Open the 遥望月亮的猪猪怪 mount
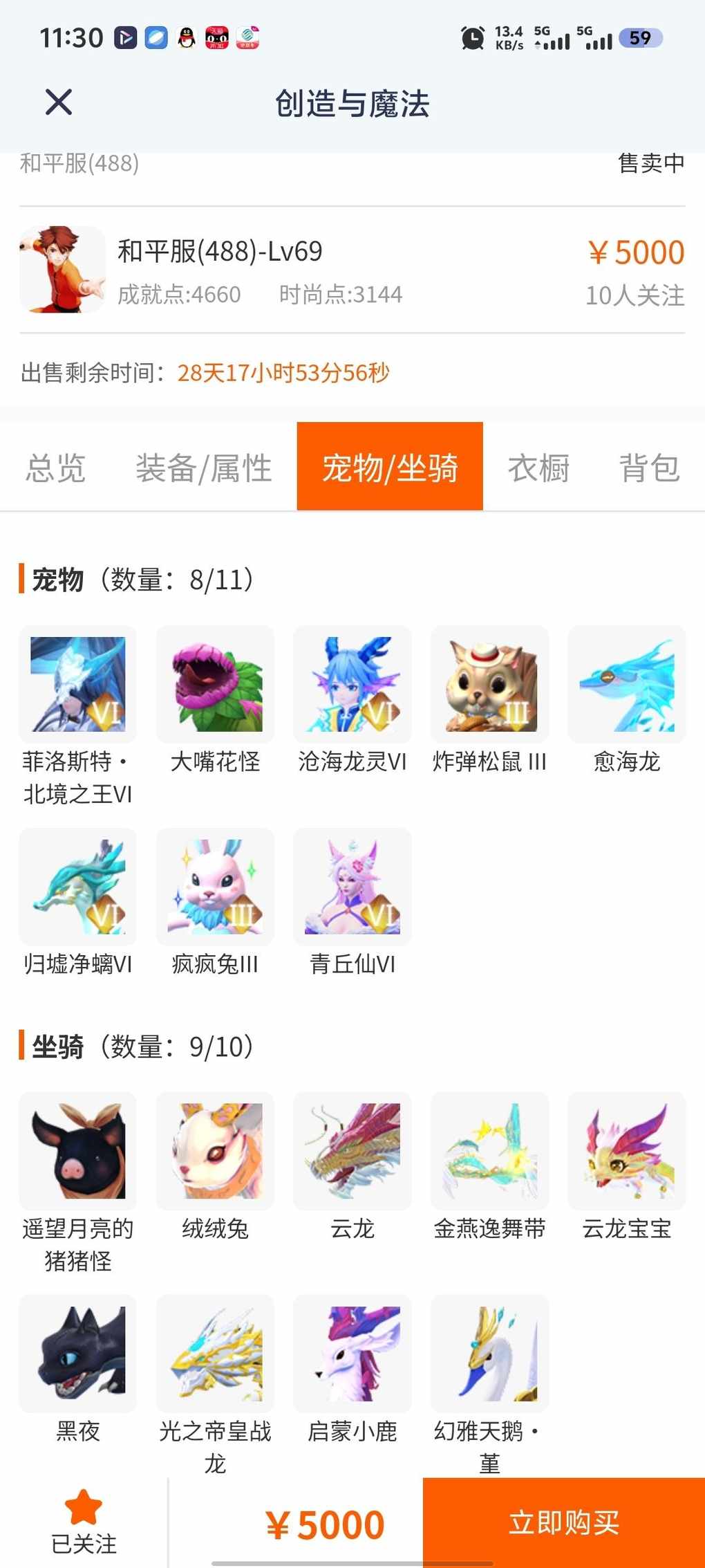 [x=78, y=1151]
